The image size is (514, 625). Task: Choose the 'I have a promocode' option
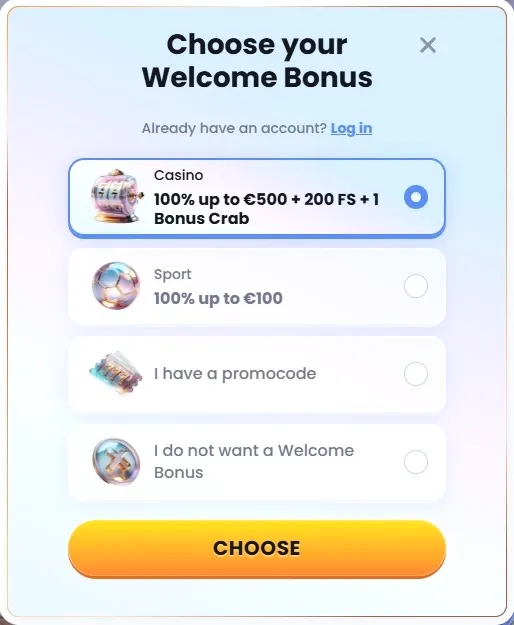tap(257, 374)
